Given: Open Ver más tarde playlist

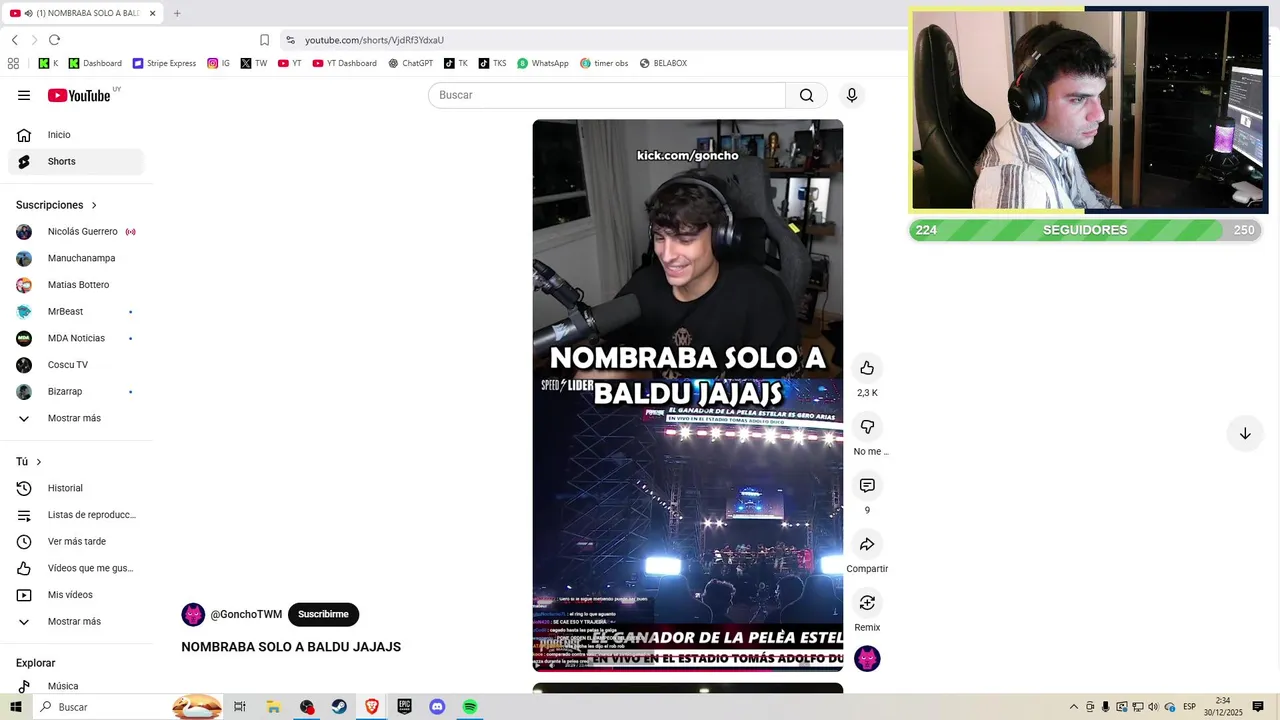Looking at the screenshot, I should point(76,542).
